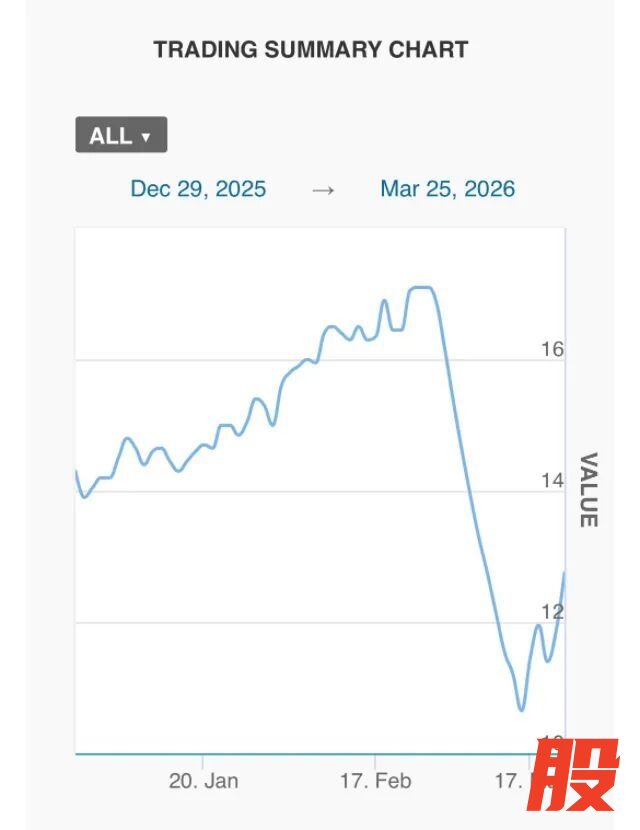The width and height of the screenshot is (640, 830).
Task: Change the Dec 29, 2025 start date
Action: tap(198, 189)
